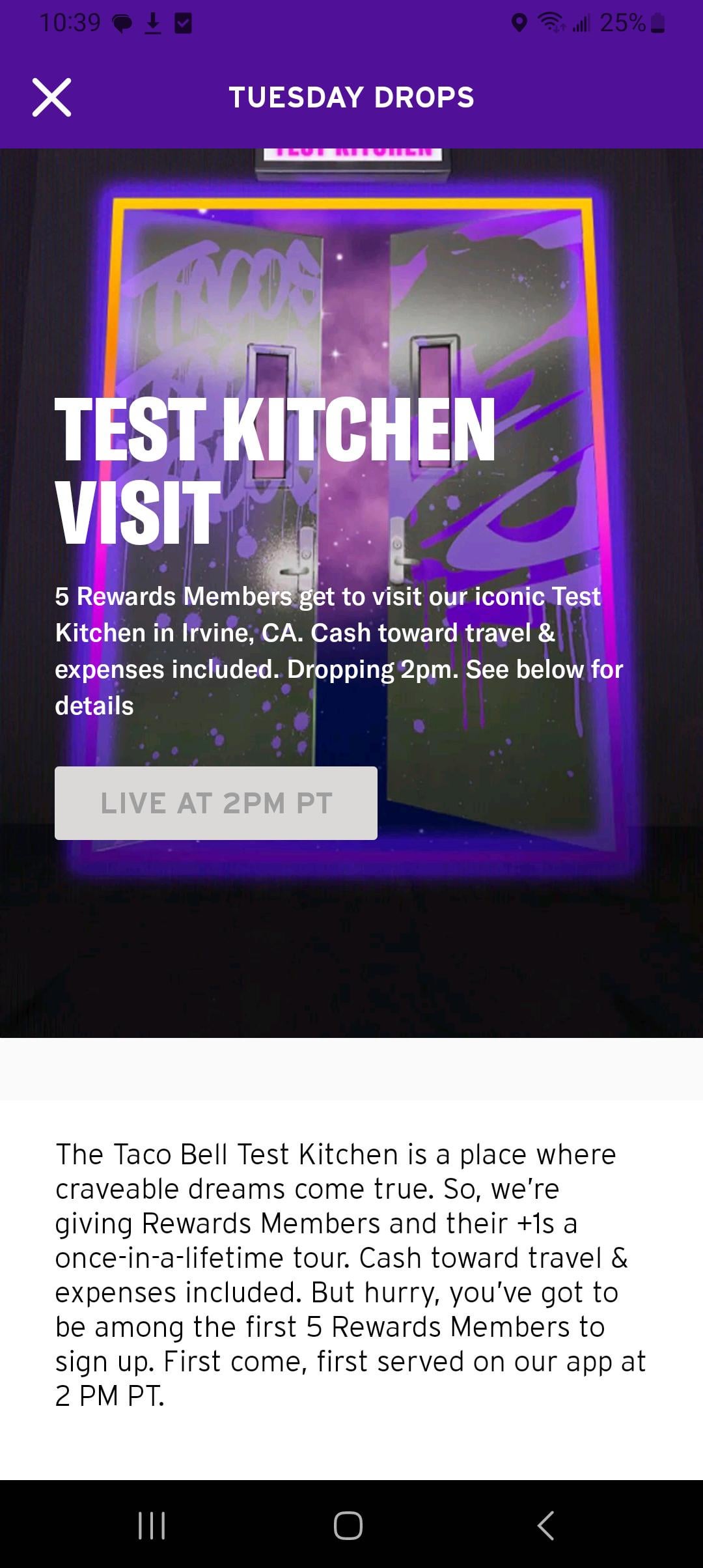Go back using system navigation
The width and height of the screenshot is (703, 1568).
pyautogui.click(x=545, y=1525)
